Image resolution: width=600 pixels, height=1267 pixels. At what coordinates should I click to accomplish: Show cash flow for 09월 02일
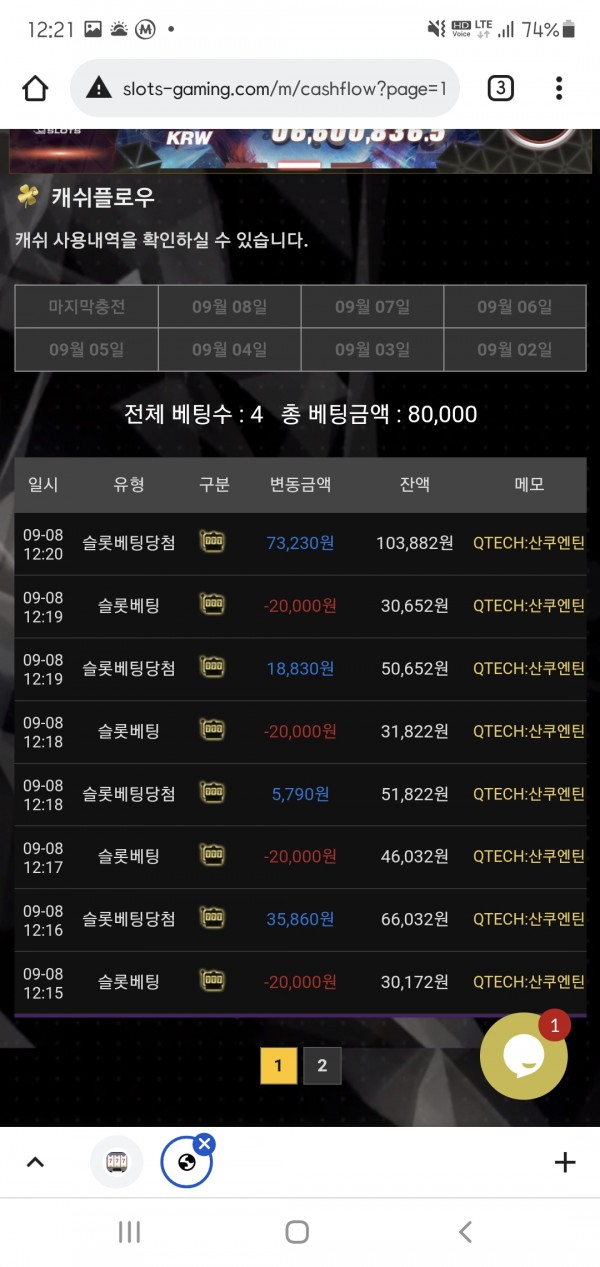click(x=514, y=350)
